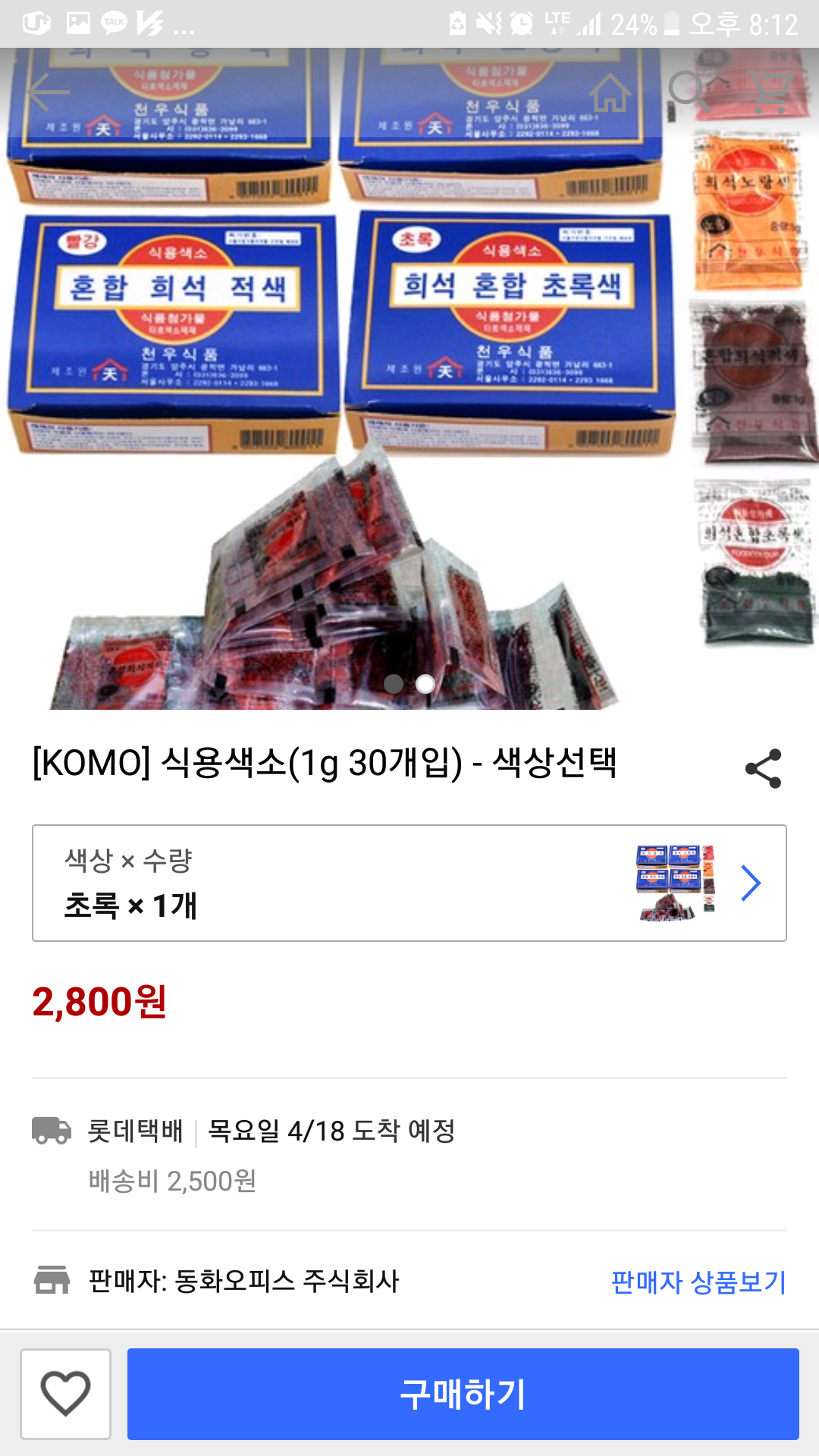Open the 색상 × 수량 option selector
819x1456 pixels.
point(409,883)
